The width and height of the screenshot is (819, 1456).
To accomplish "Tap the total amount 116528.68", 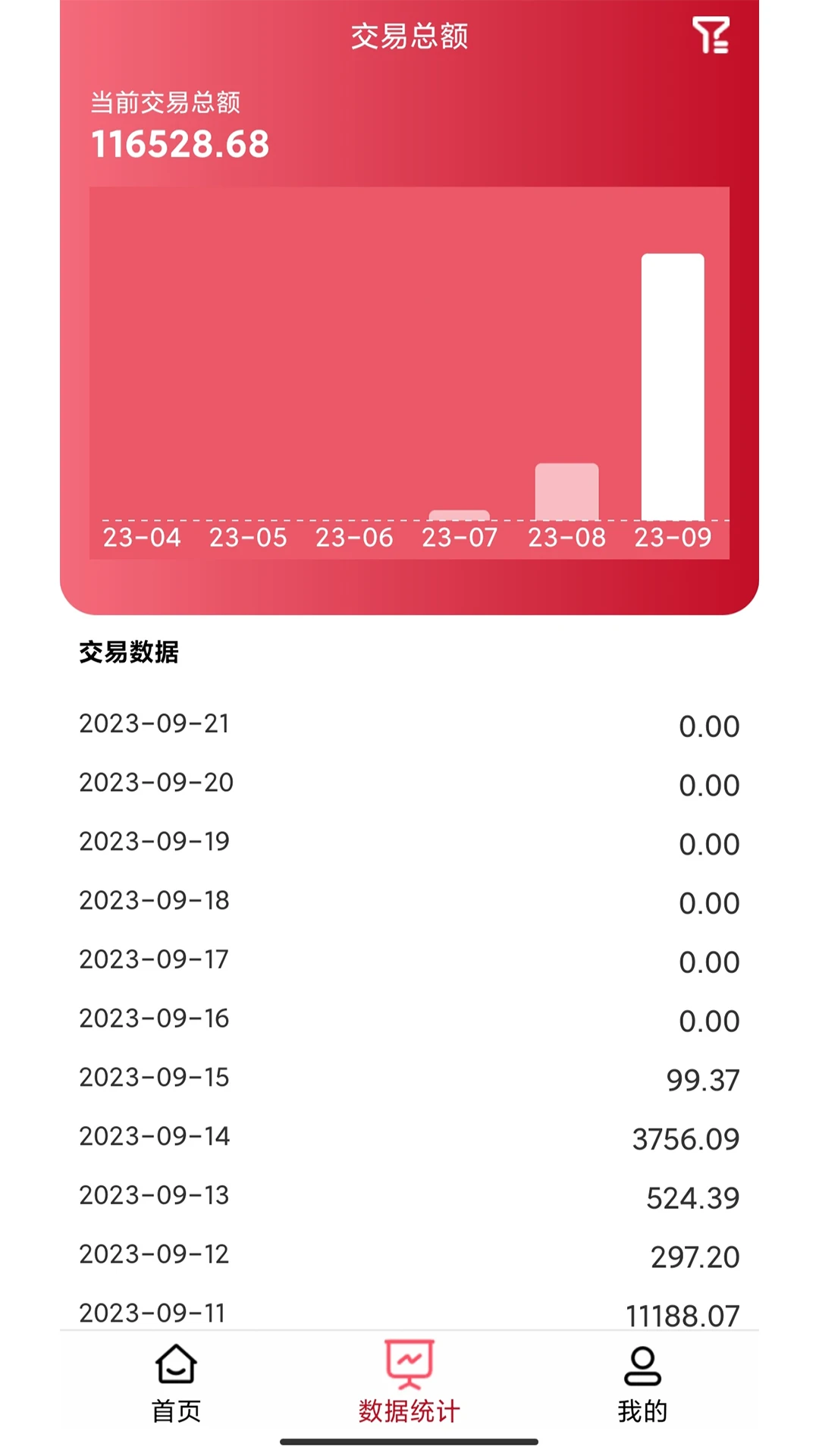I will click(x=178, y=144).
